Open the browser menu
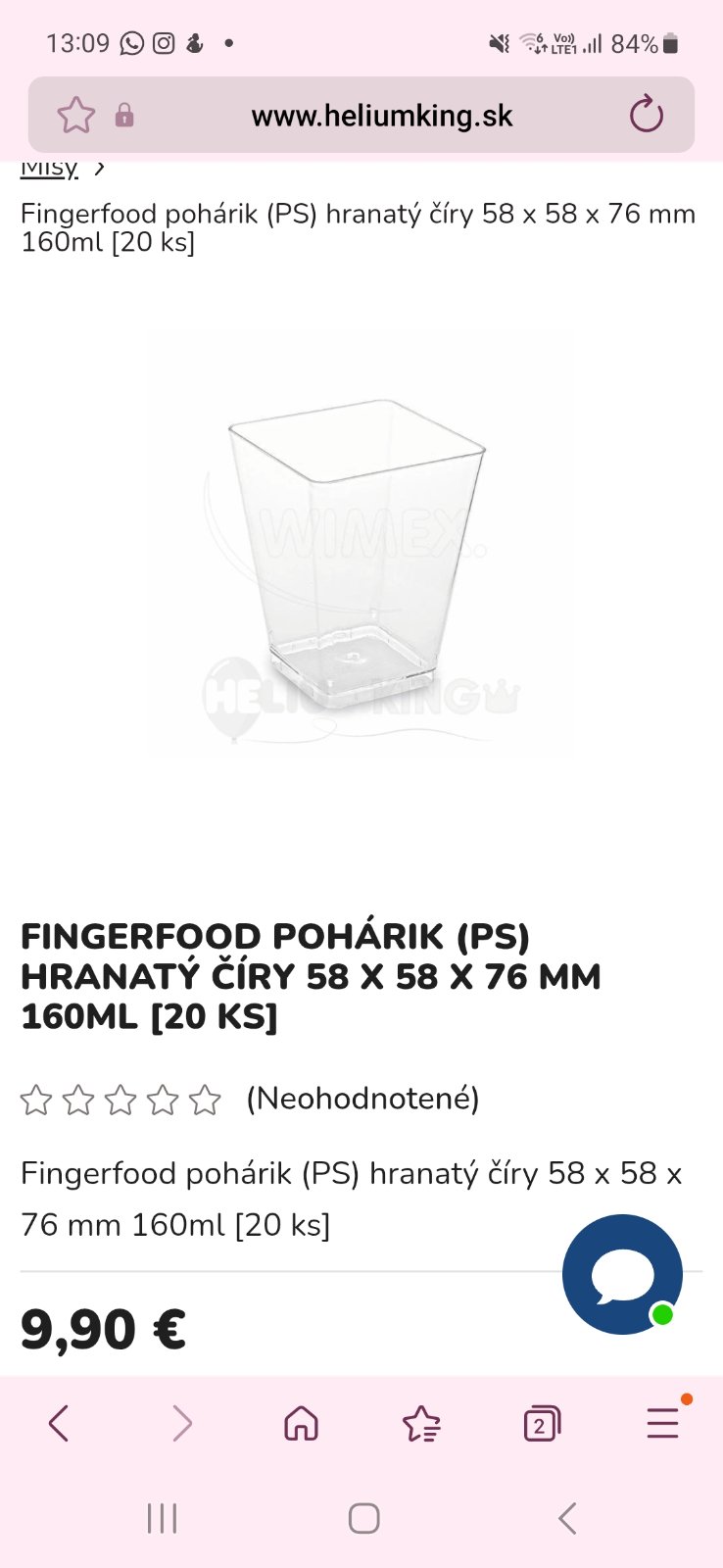Image resolution: width=723 pixels, height=1568 pixels. [x=663, y=1423]
